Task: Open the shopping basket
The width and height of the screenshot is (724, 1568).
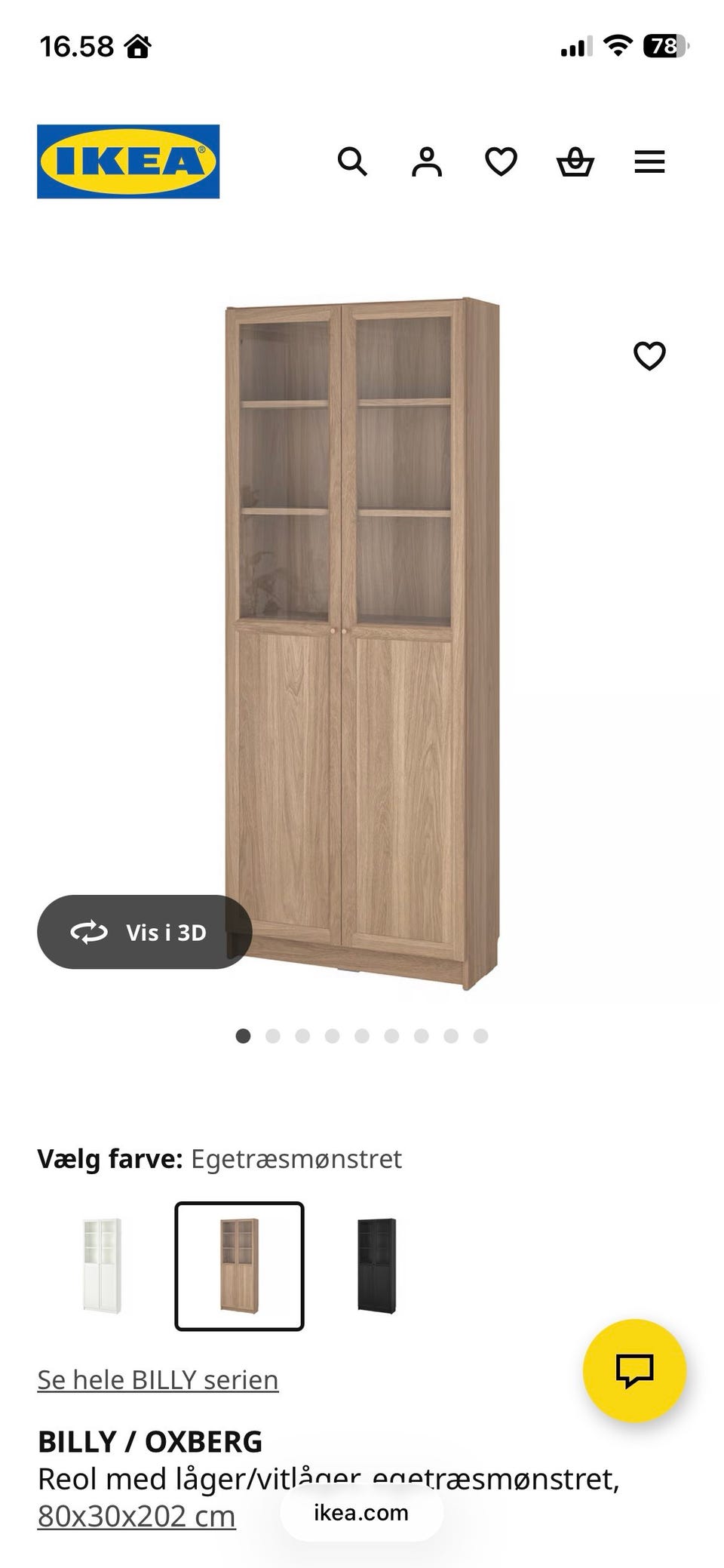Action: [x=575, y=161]
